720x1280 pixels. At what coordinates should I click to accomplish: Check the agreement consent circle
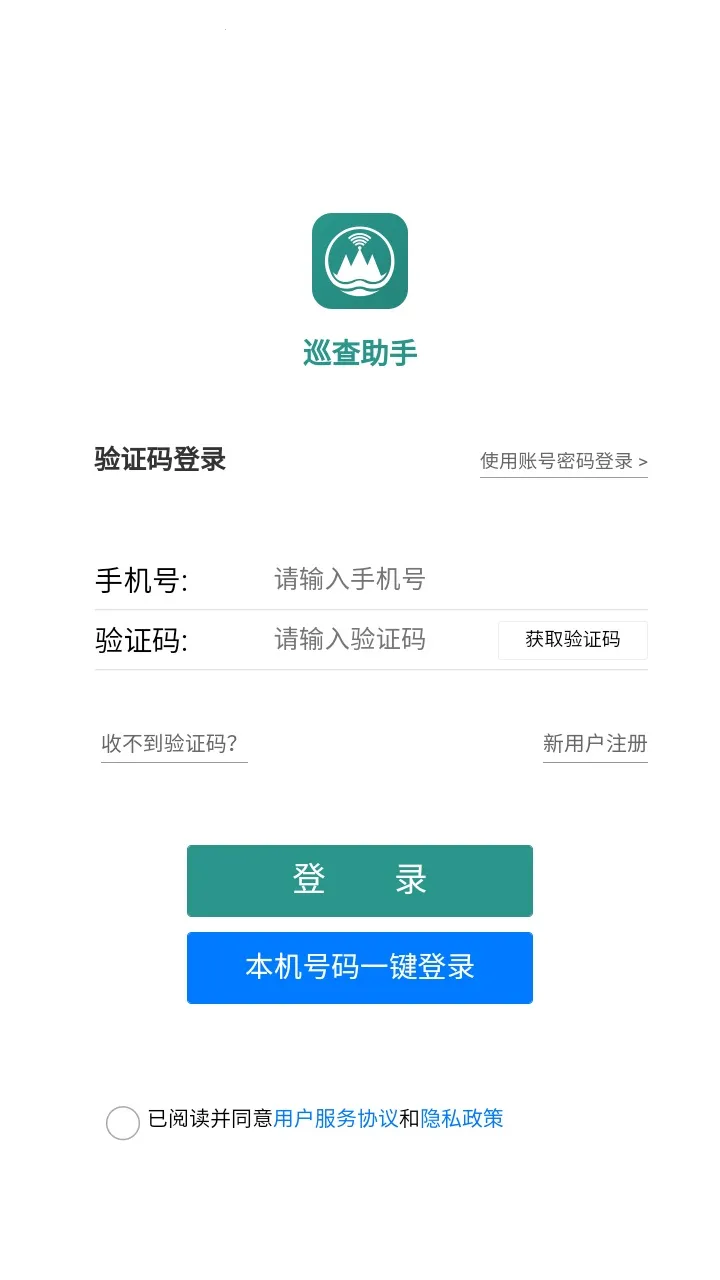[123, 1123]
